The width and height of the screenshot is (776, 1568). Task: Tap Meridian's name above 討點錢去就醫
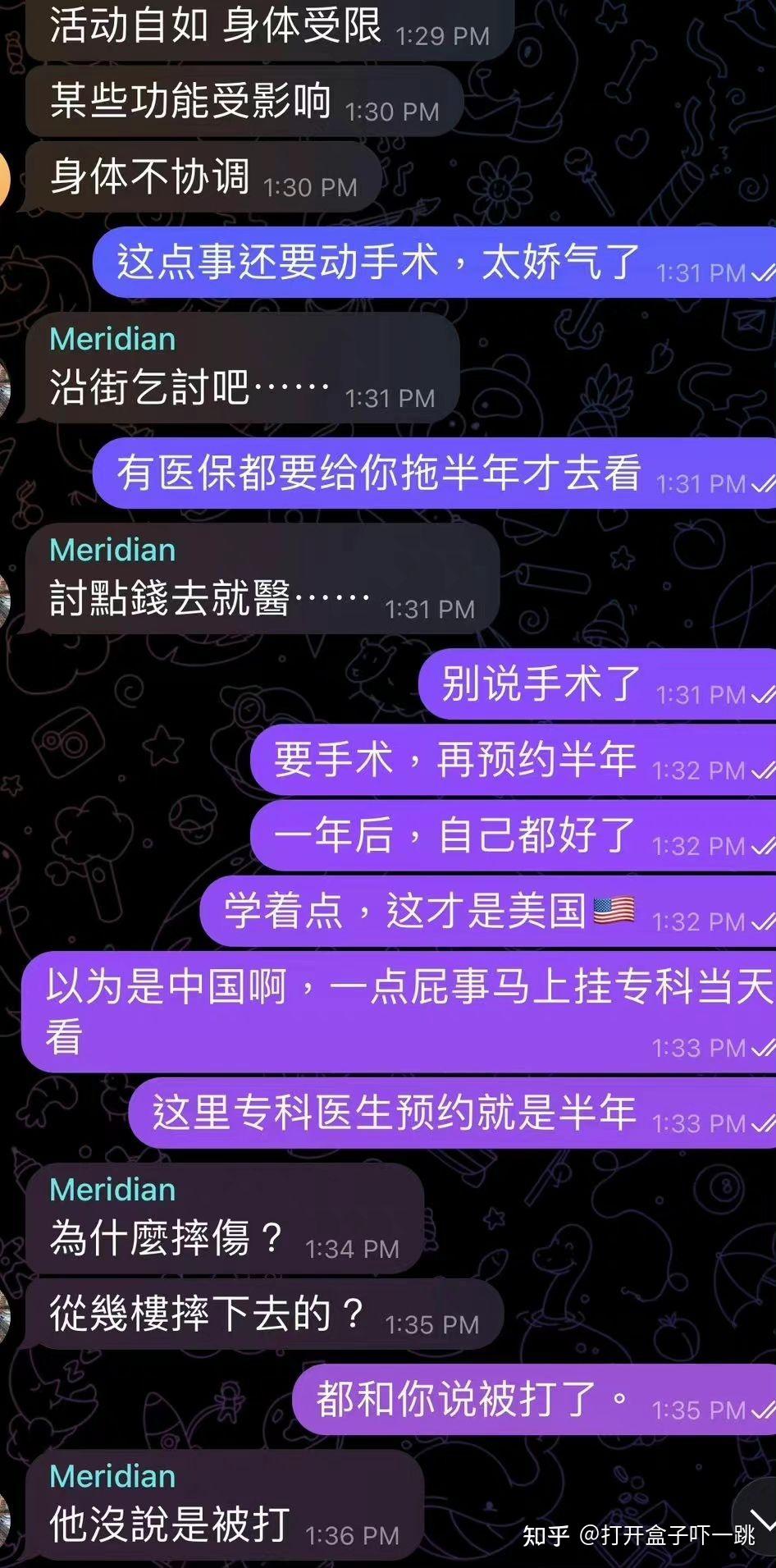coord(112,550)
